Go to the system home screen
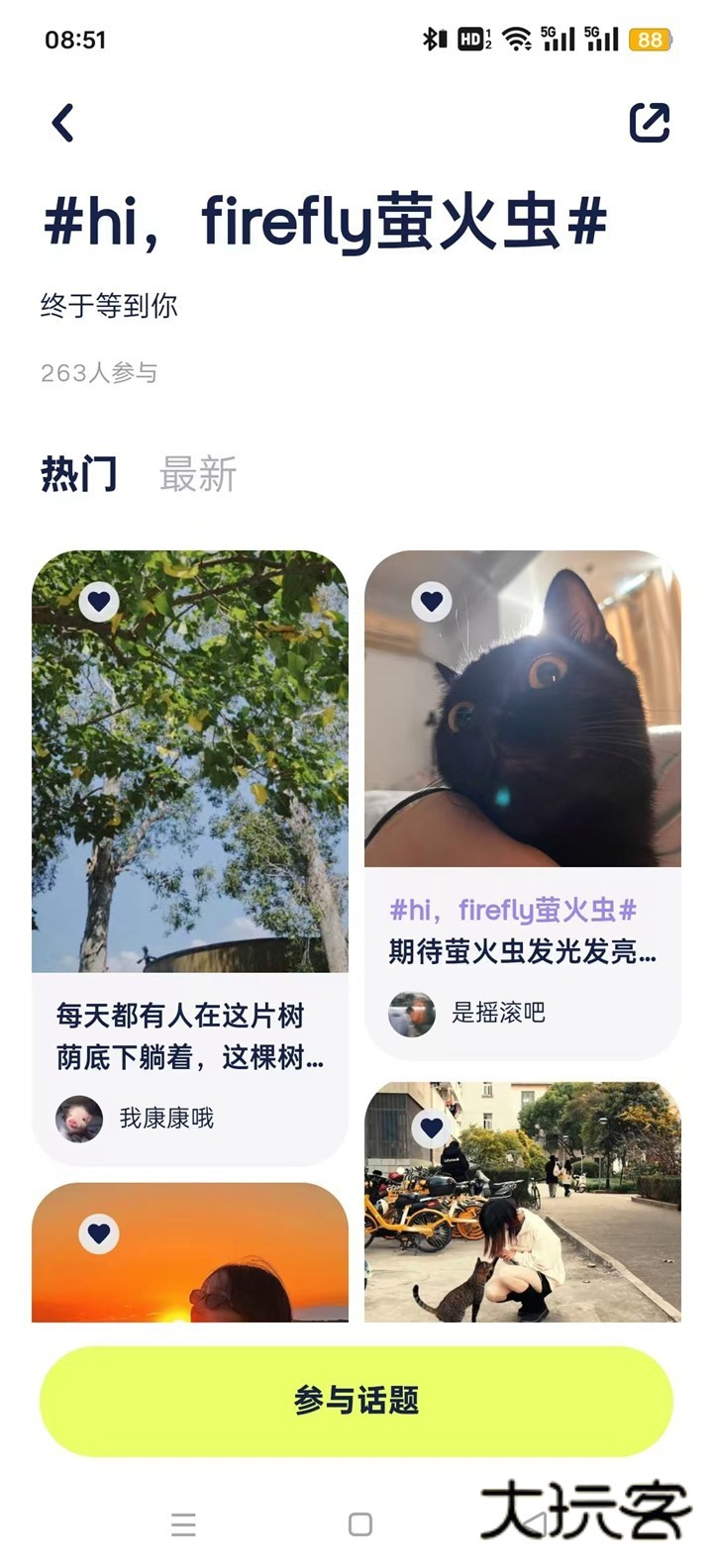The width and height of the screenshot is (713, 1568). click(x=360, y=1524)
